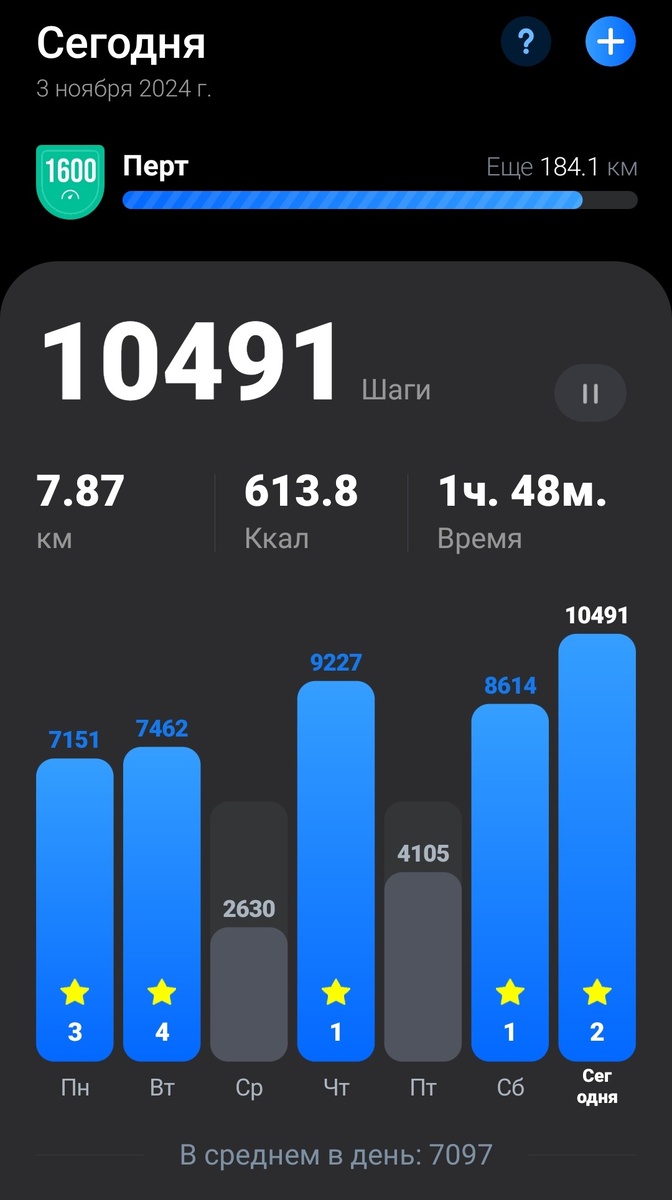Select the Вт bar with 7462 steps
This screenshot has height=1200, width=672.
coord(162,904)
